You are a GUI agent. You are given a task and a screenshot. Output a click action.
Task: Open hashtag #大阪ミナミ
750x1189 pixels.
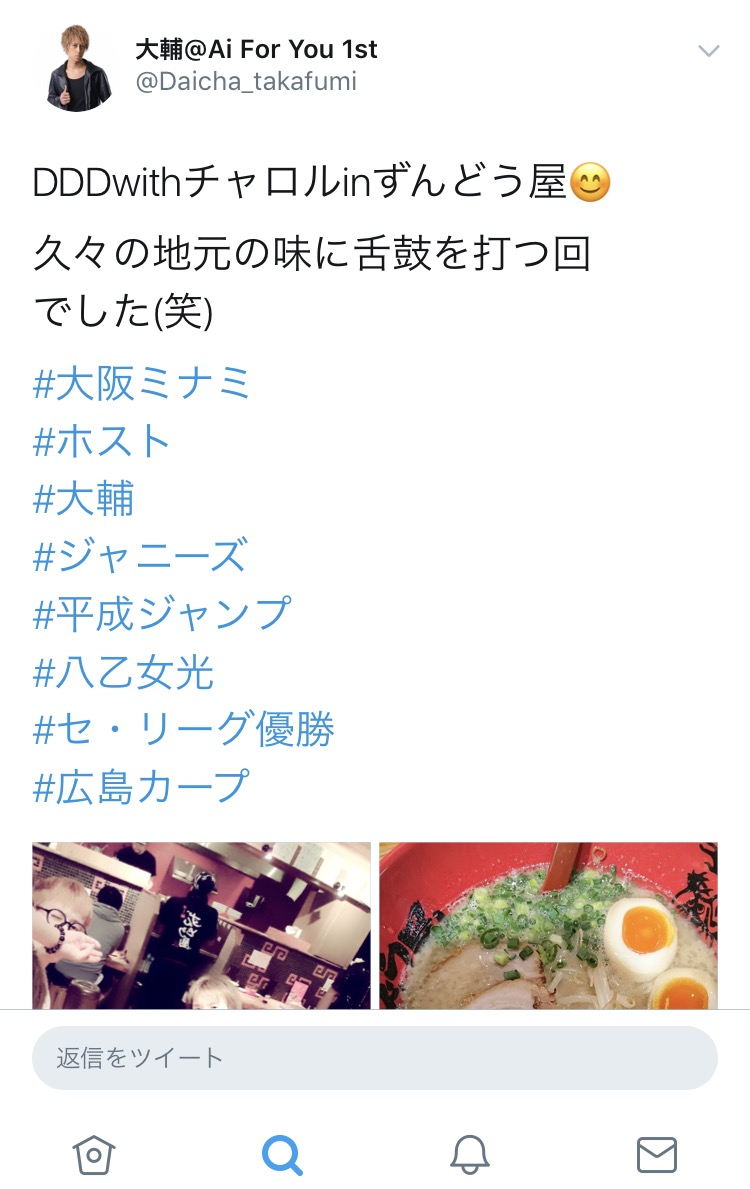click(142, 384)
